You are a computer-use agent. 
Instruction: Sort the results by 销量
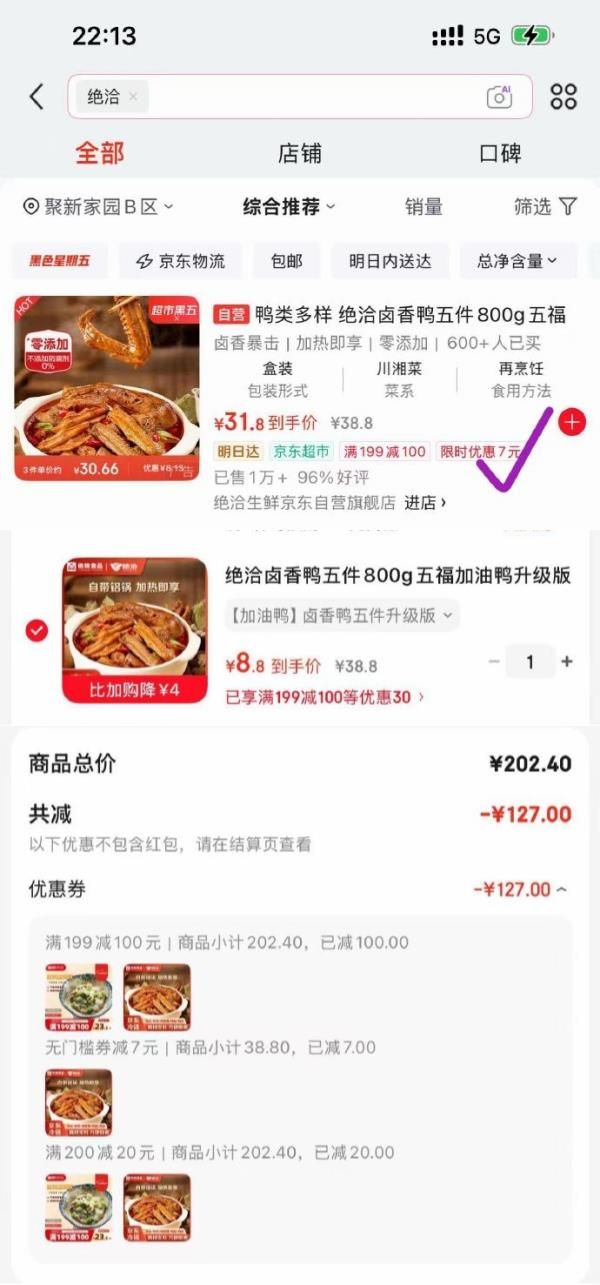point(424,207)
